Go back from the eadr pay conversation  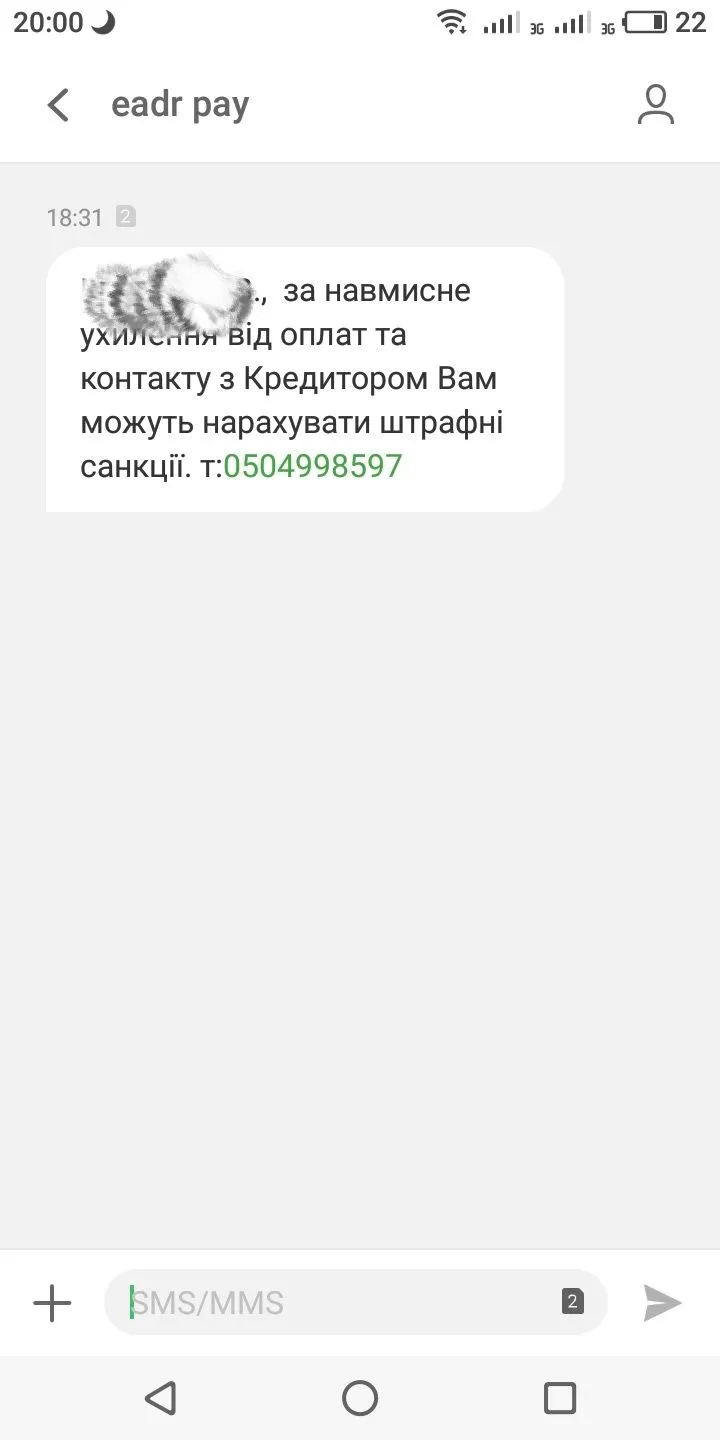click(x=59, y=105)
